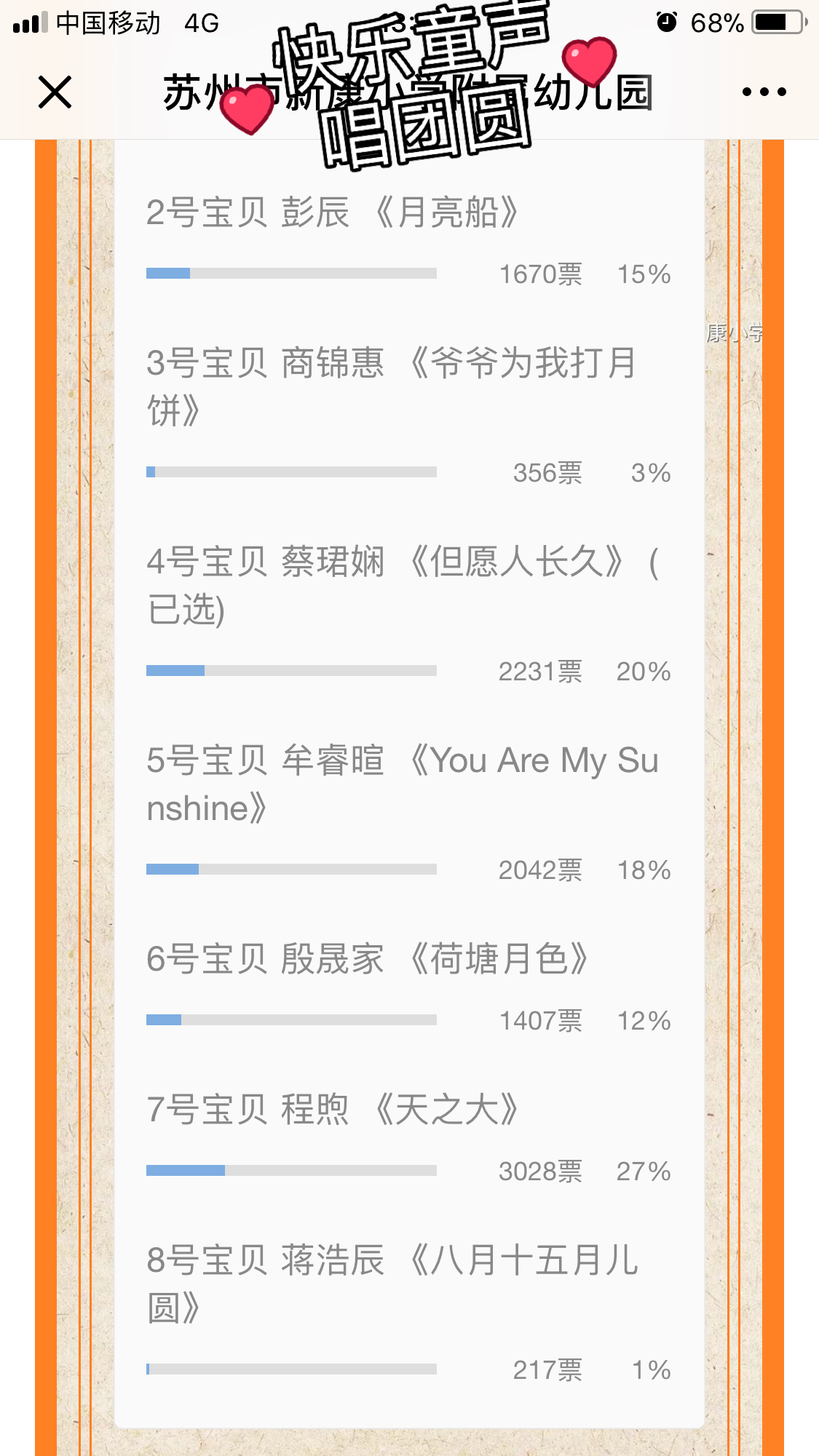
Task: Open the three-dot overflow menu
Action: click(x=764, y=92)
